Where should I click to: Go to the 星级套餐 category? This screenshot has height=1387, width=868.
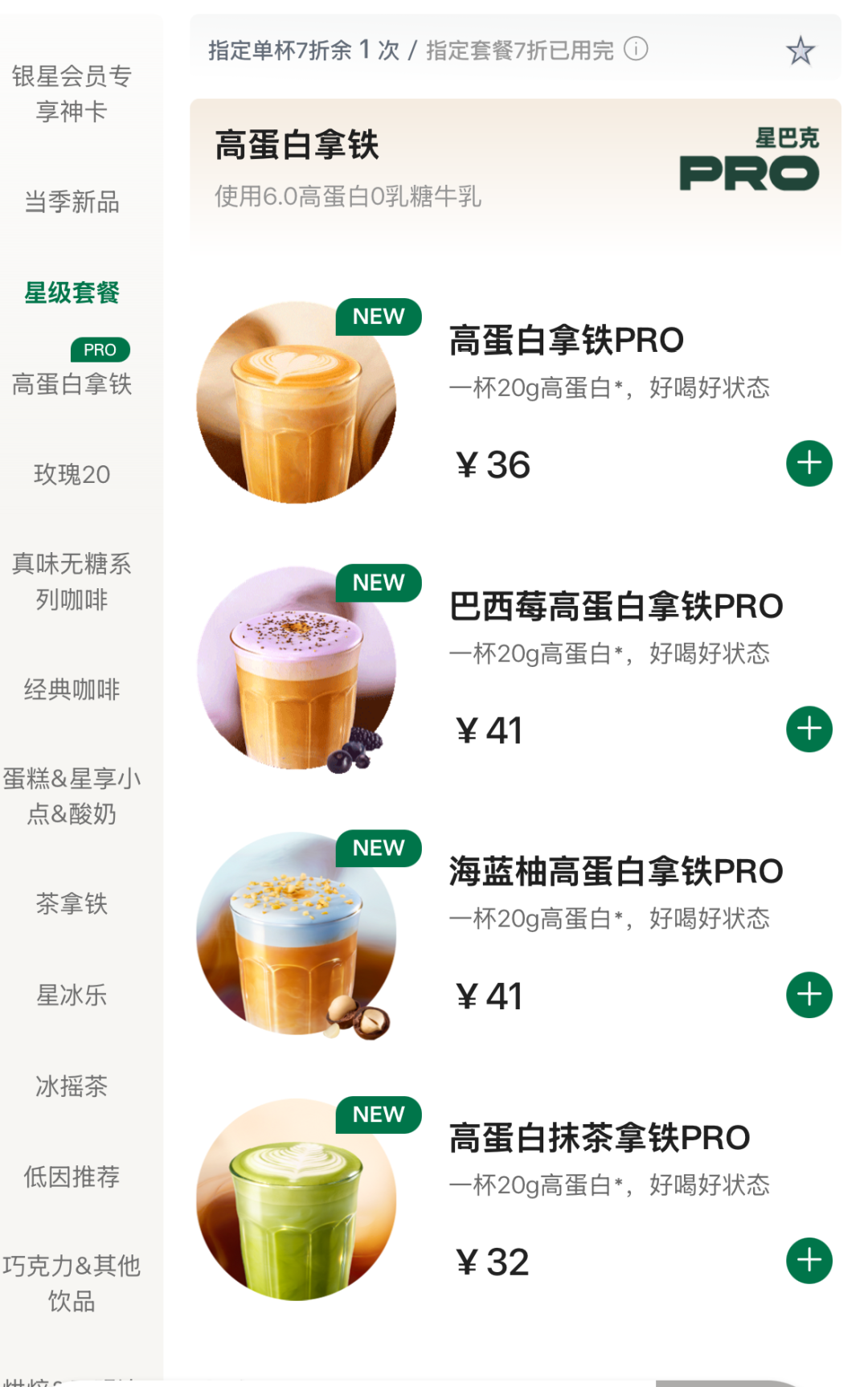click(x=72, y=293)
